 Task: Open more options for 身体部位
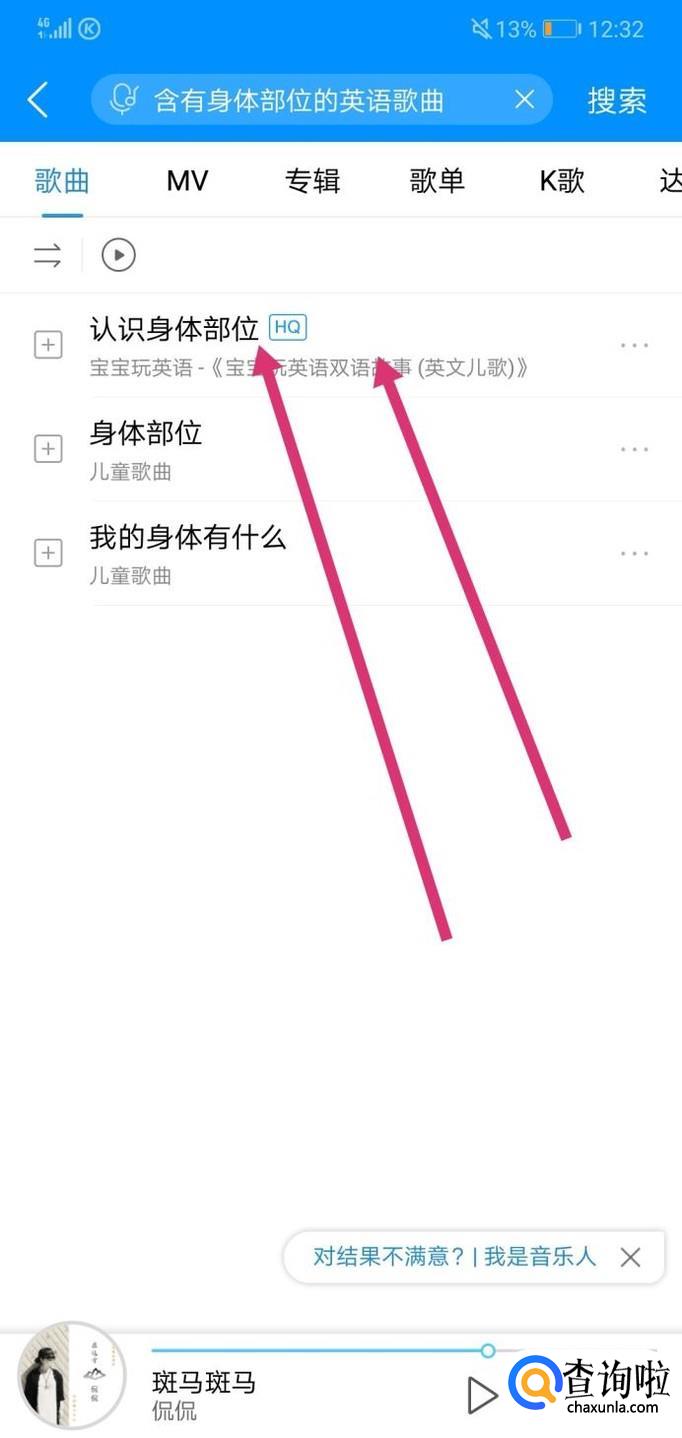[x=634, y=450]
